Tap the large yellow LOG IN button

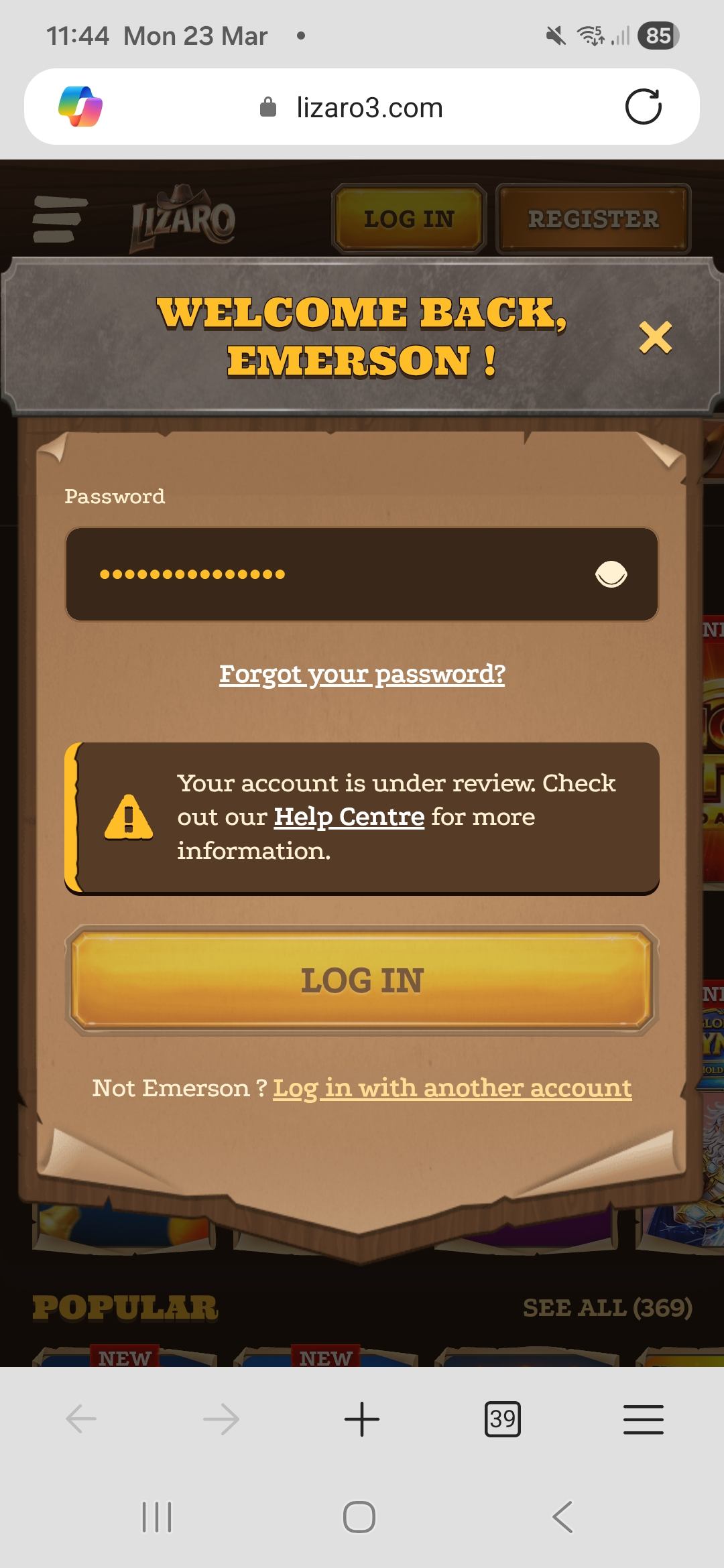[x=362, y=980]
